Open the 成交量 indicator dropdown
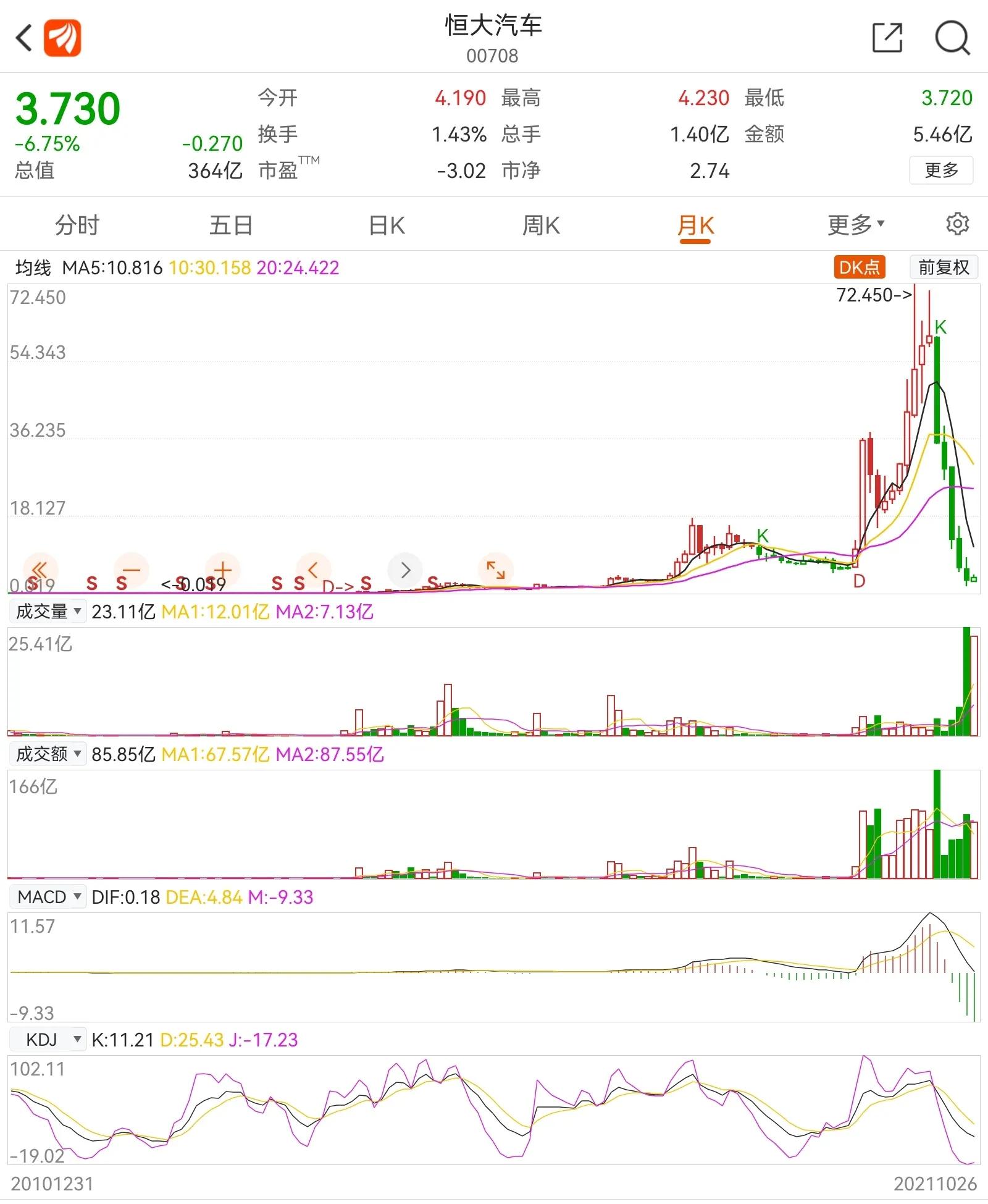 tap(48, 610)
